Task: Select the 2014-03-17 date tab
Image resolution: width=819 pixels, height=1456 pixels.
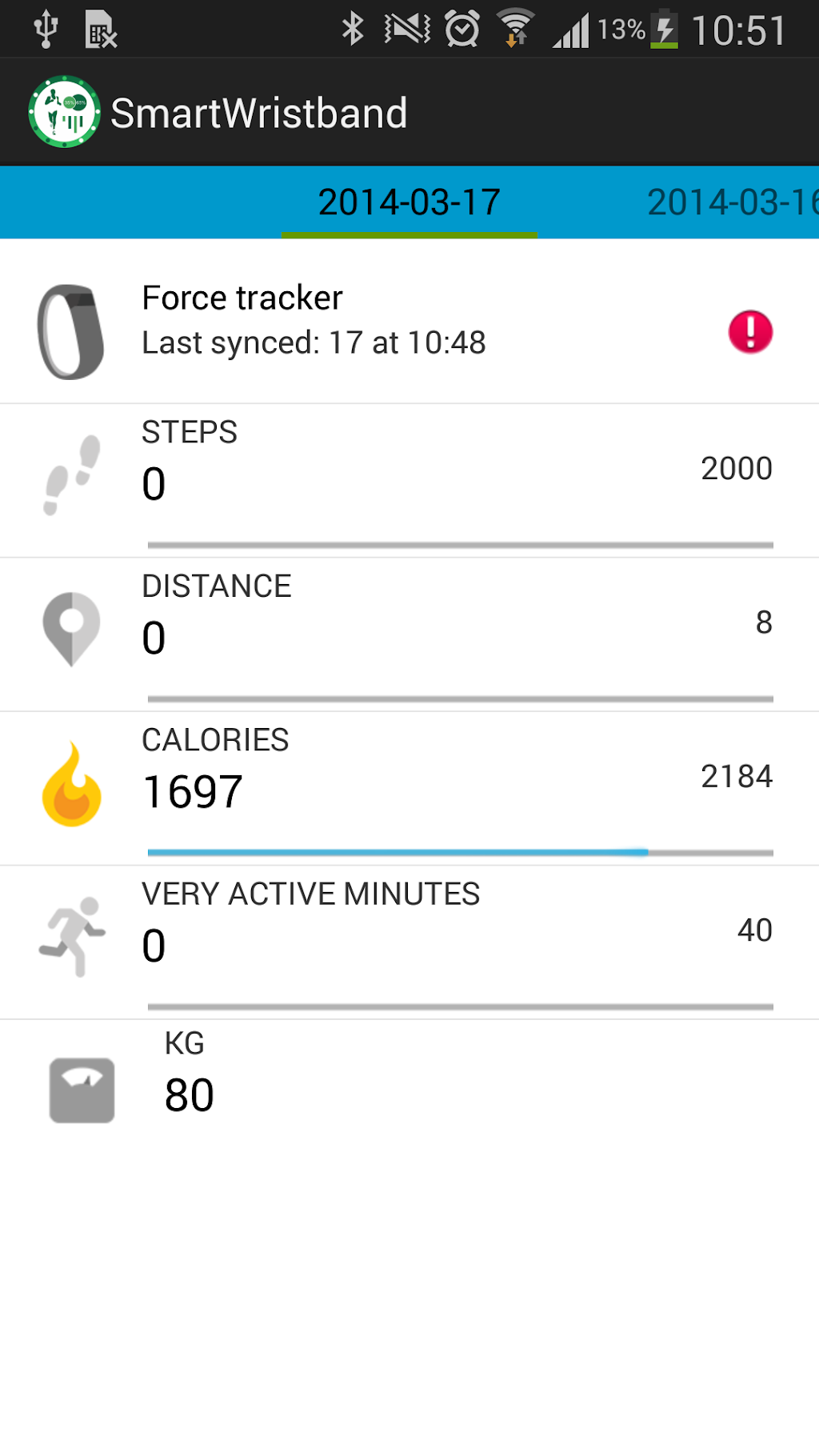Action: 409,202
